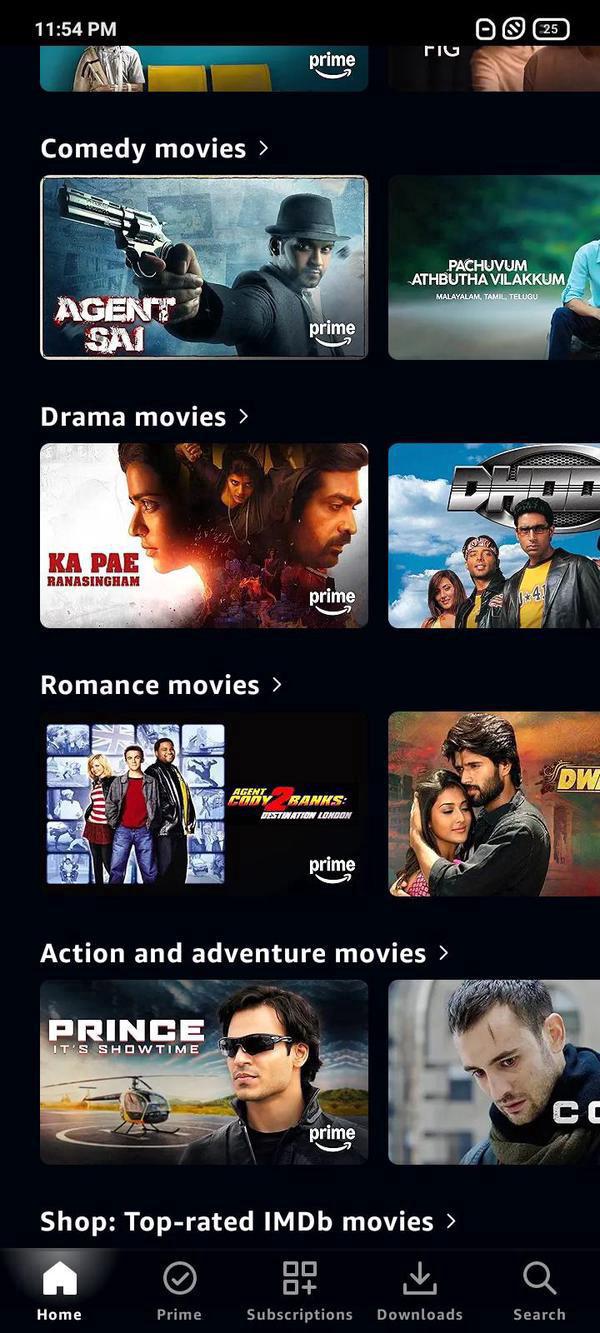Open Ka Pae Ranasingham movie

[x=204, y=535]
